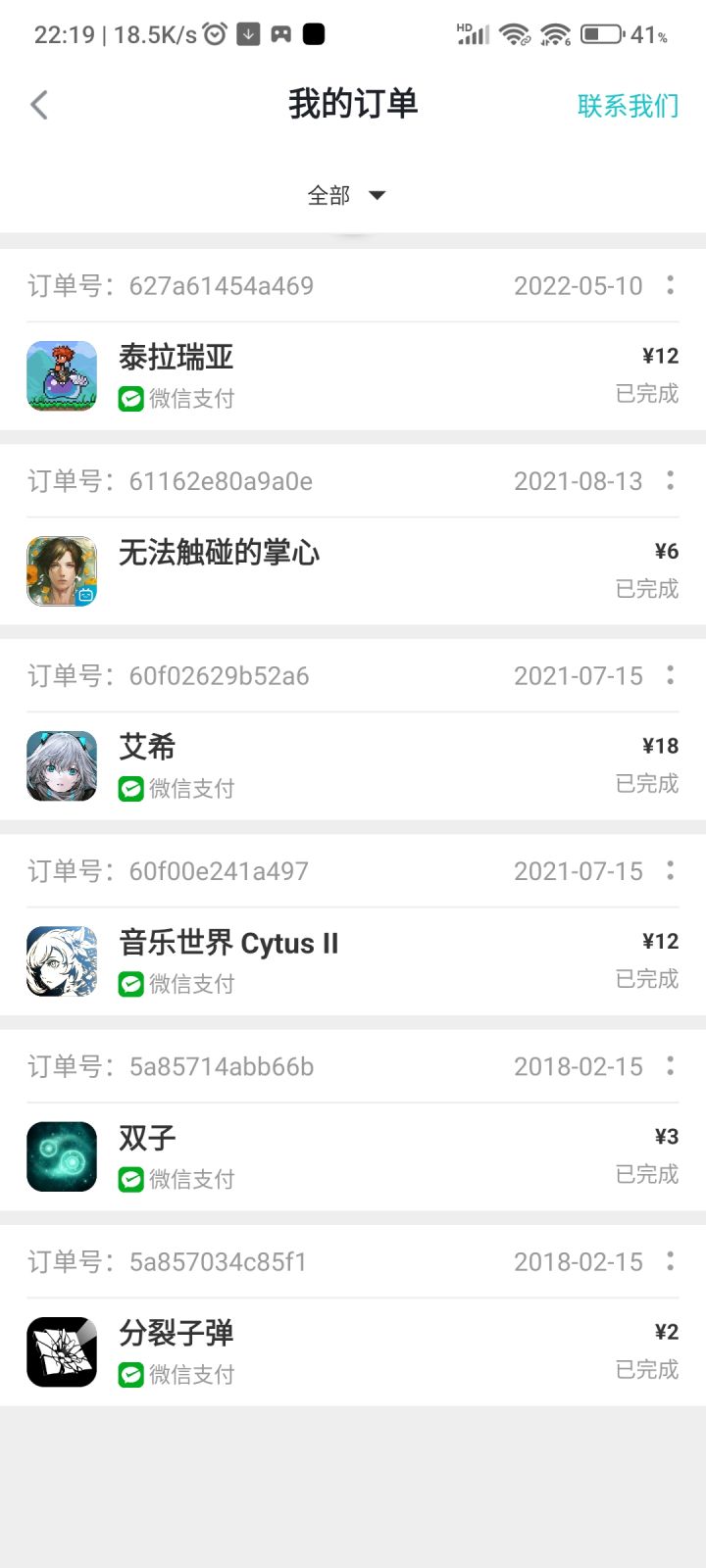Open the 音乐世界 Cytus II game icon
The height and width of the screenshot is (1568, 706).
(61, 961)
